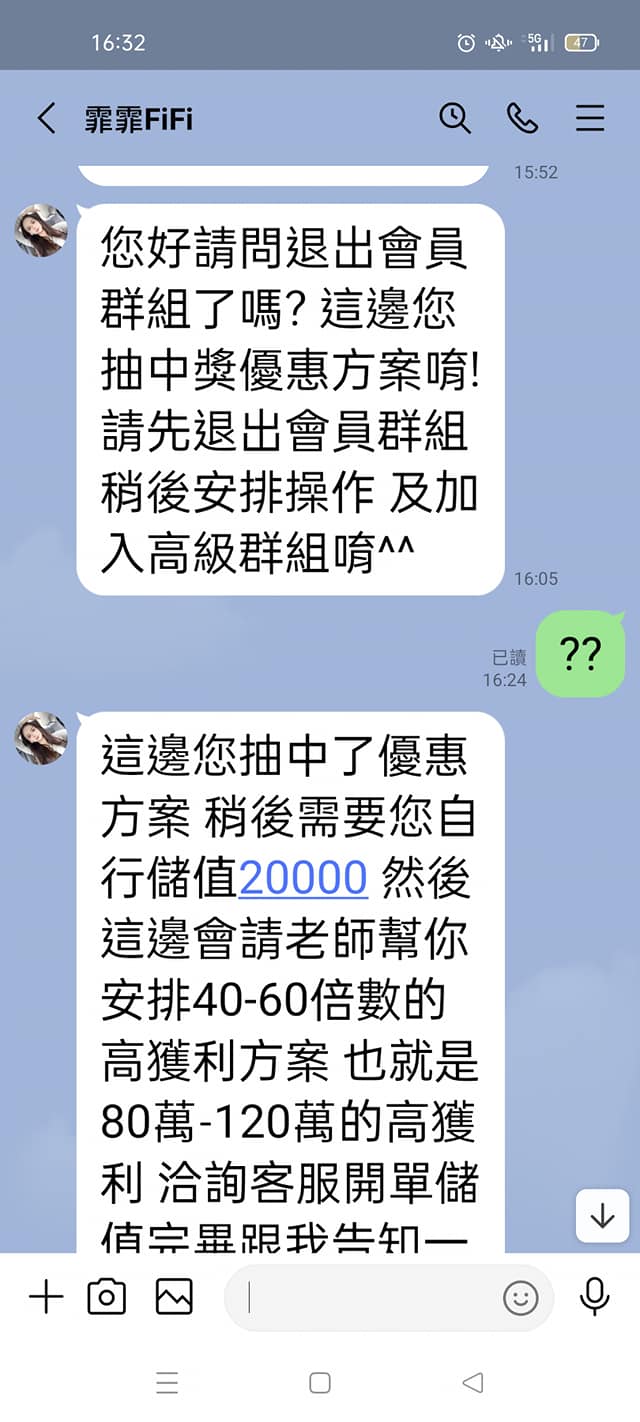Record a voice message with microphone
Viewport: 640px width, 1422px height.
pos(595,1298)
